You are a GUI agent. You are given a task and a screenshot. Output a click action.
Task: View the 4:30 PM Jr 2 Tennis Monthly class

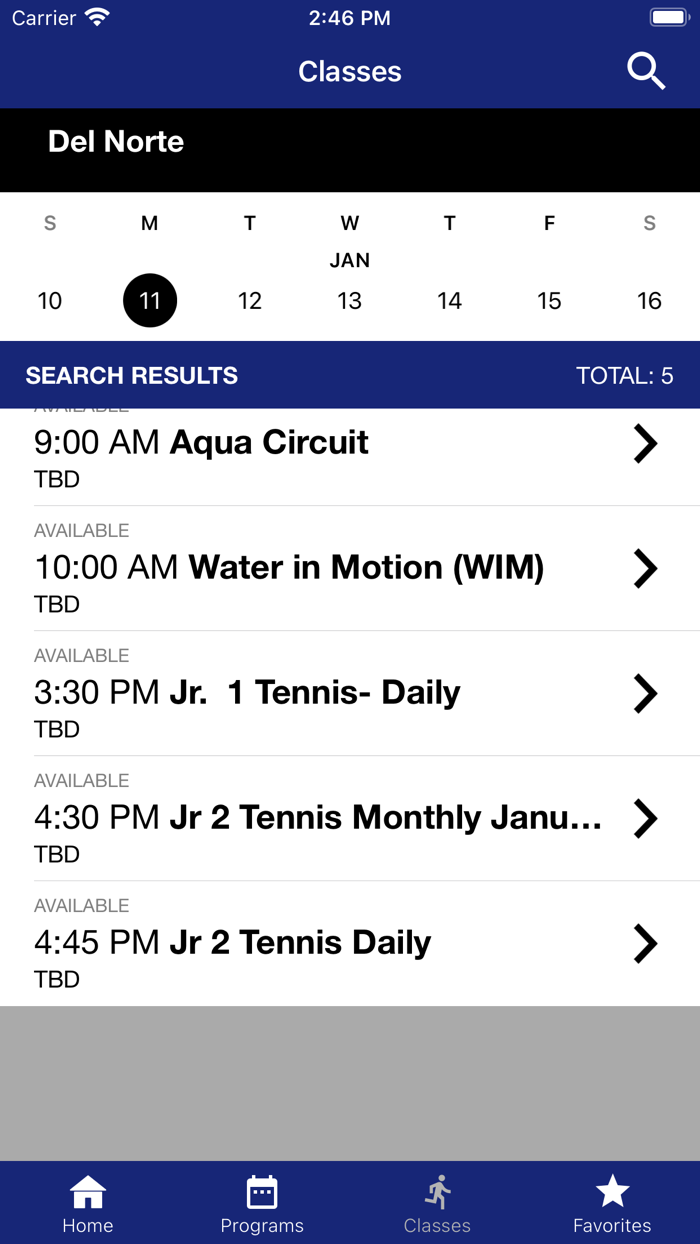350,818
